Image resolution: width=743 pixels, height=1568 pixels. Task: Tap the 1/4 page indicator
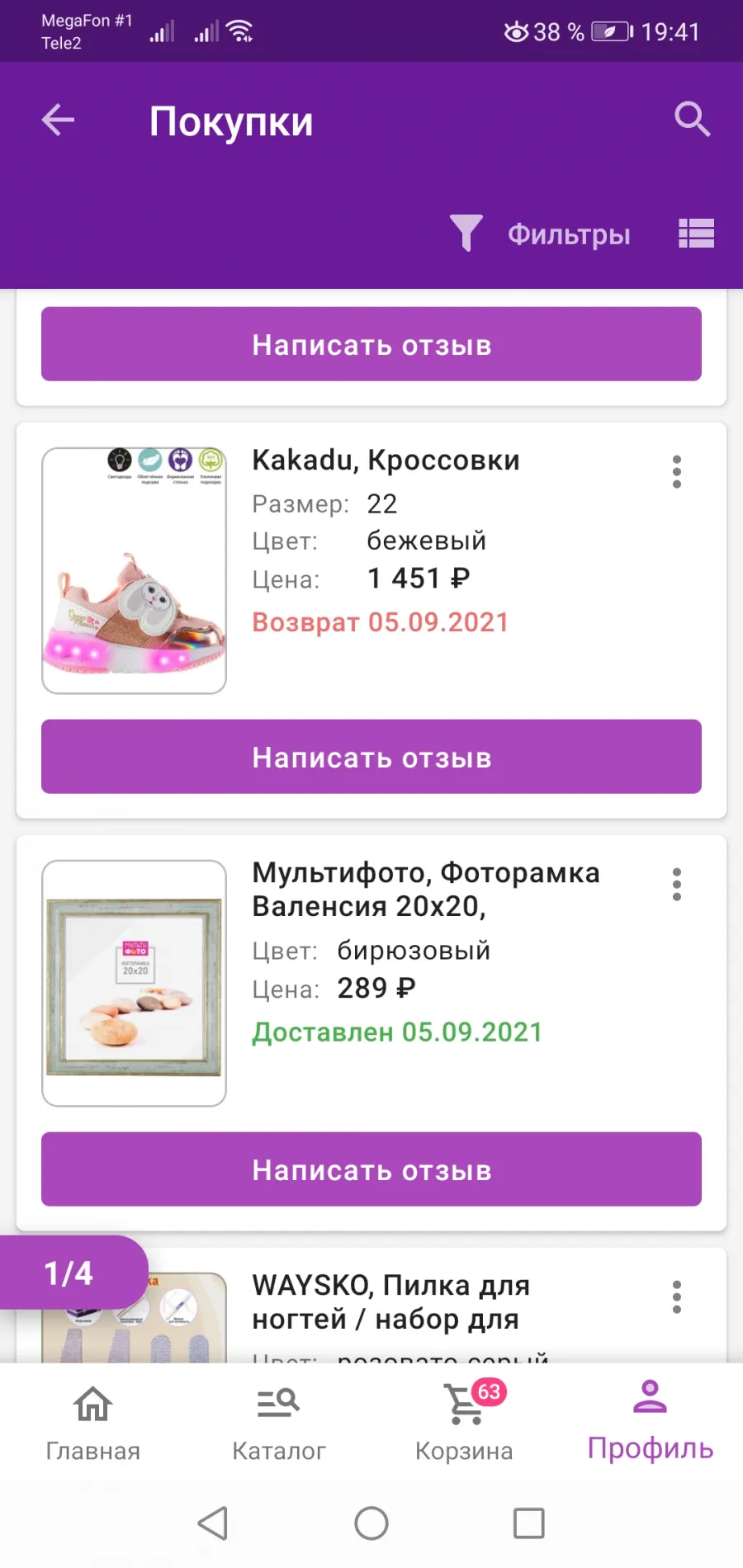coord(70,1273)
